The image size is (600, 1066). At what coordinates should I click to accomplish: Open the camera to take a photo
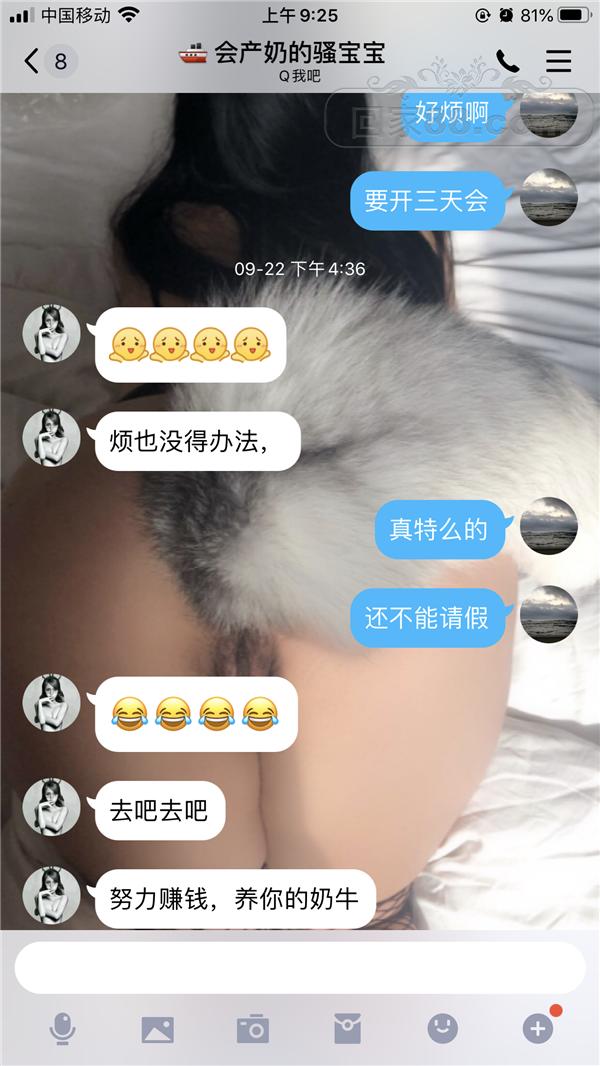pos(252,1028)
